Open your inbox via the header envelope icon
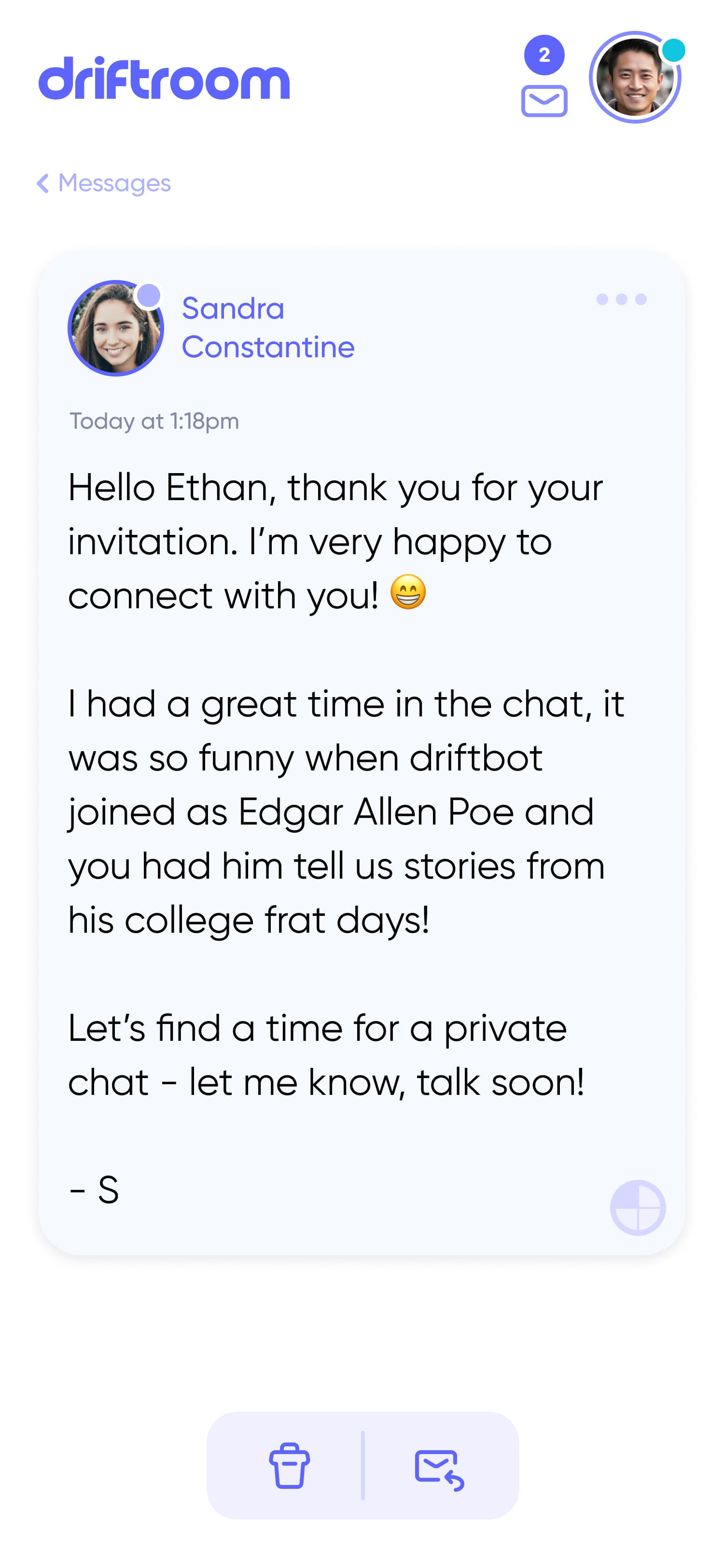 point(544,101)
